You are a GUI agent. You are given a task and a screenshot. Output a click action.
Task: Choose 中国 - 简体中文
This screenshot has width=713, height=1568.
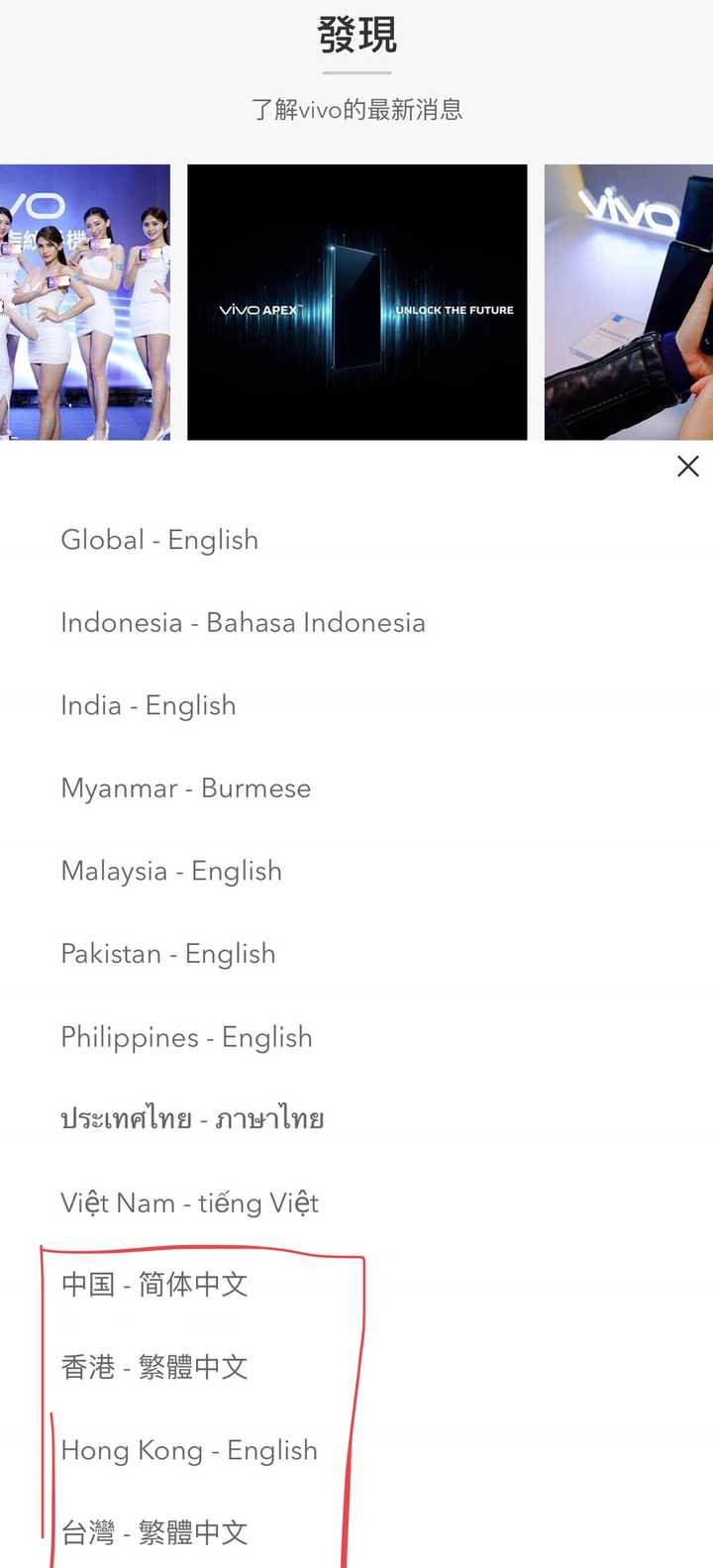click(154, 1285)
